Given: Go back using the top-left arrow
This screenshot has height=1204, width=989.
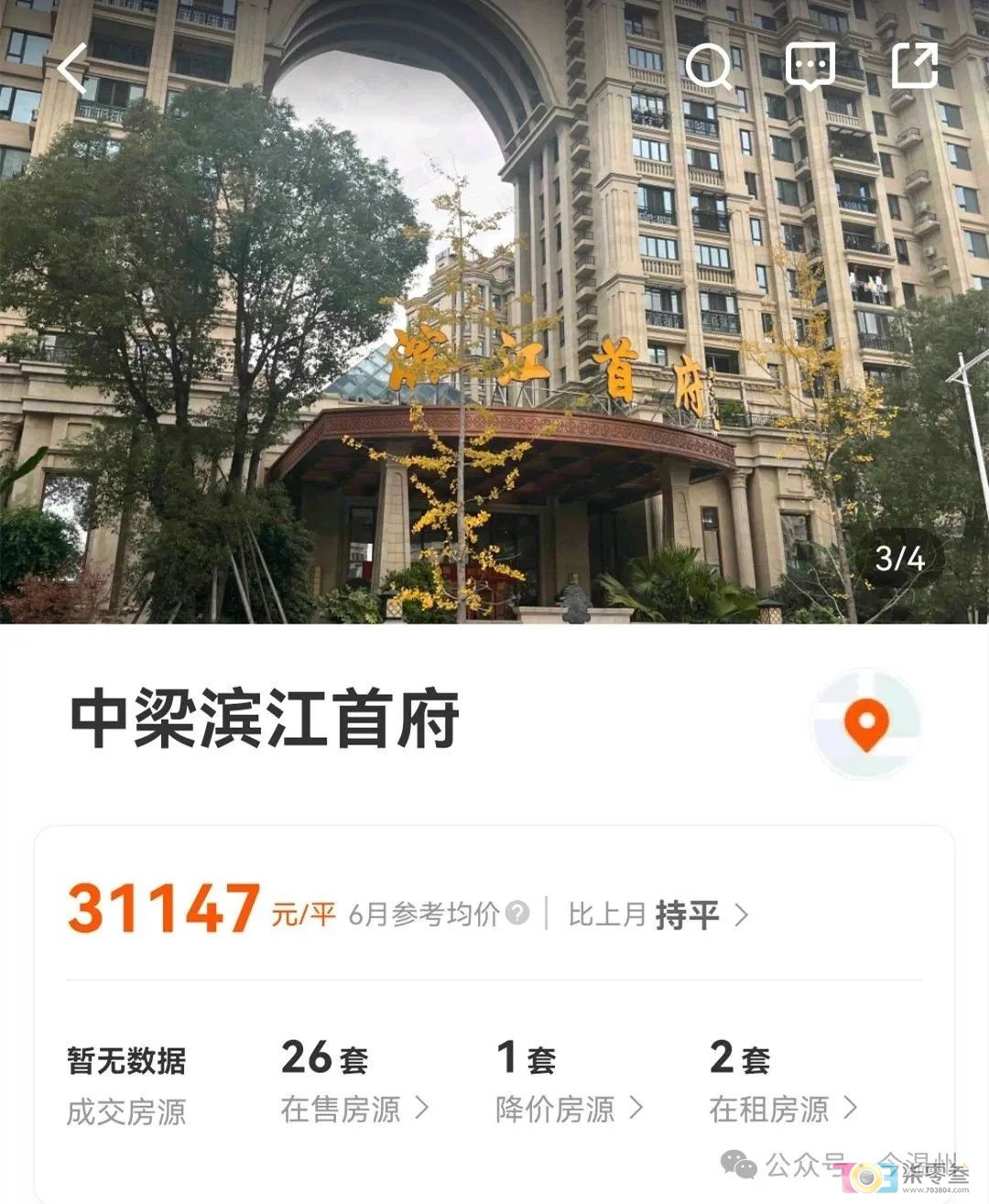Looking at the screenshot, I should pos(72,69).
